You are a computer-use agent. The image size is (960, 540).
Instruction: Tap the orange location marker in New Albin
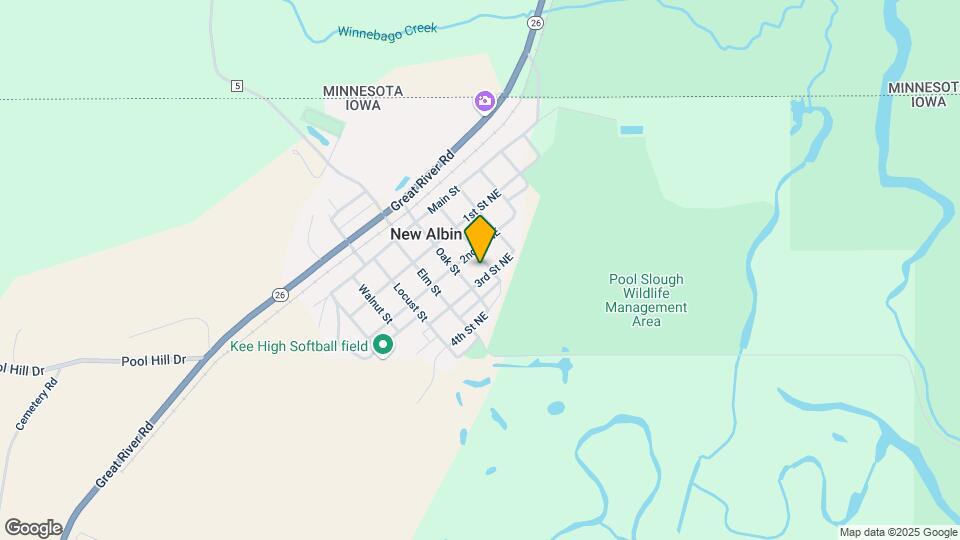click(x=480, y=238)
